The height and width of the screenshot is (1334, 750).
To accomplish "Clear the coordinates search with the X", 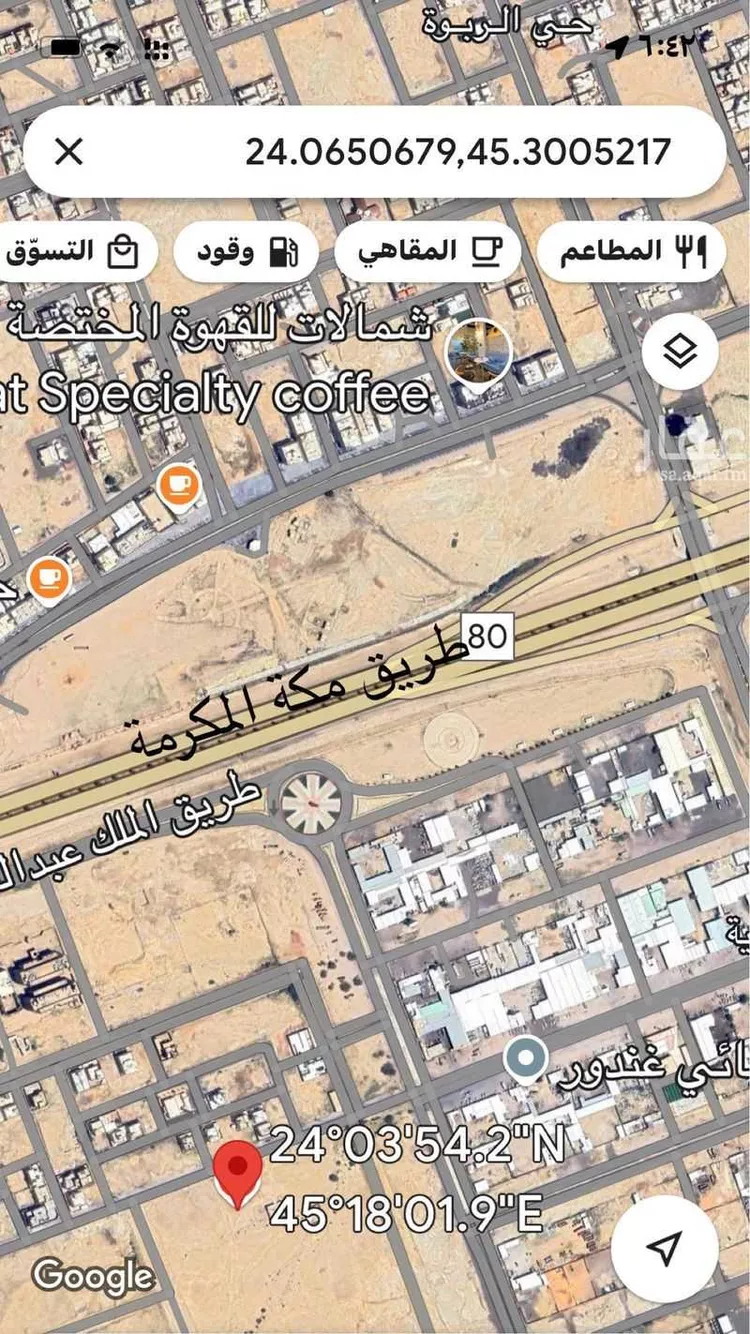I will point(68,152).
